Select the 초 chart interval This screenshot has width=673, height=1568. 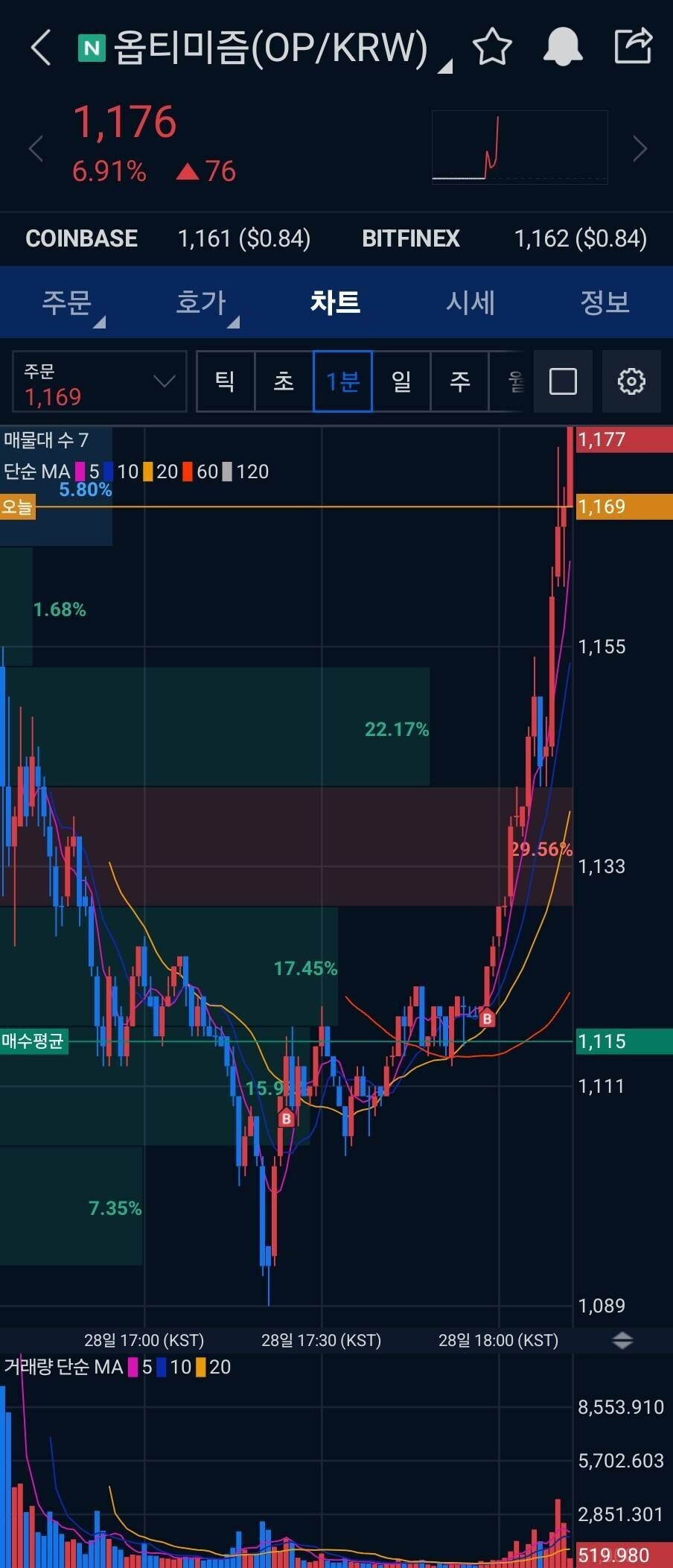(x=284, y=381)
